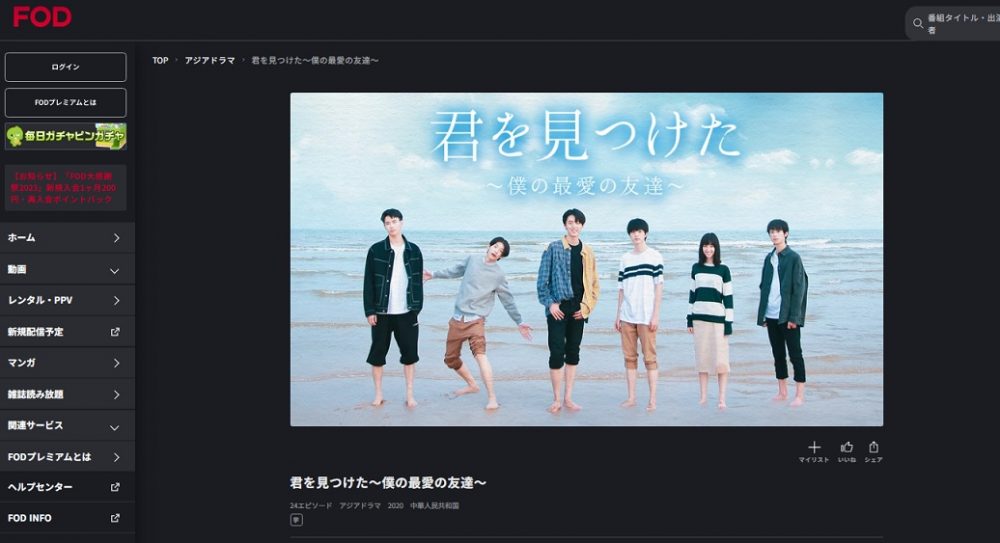The width and height of the screenshot is (1000, 543).
Task: Open the FODプレミアムとは button
Action: click(65, 102)
